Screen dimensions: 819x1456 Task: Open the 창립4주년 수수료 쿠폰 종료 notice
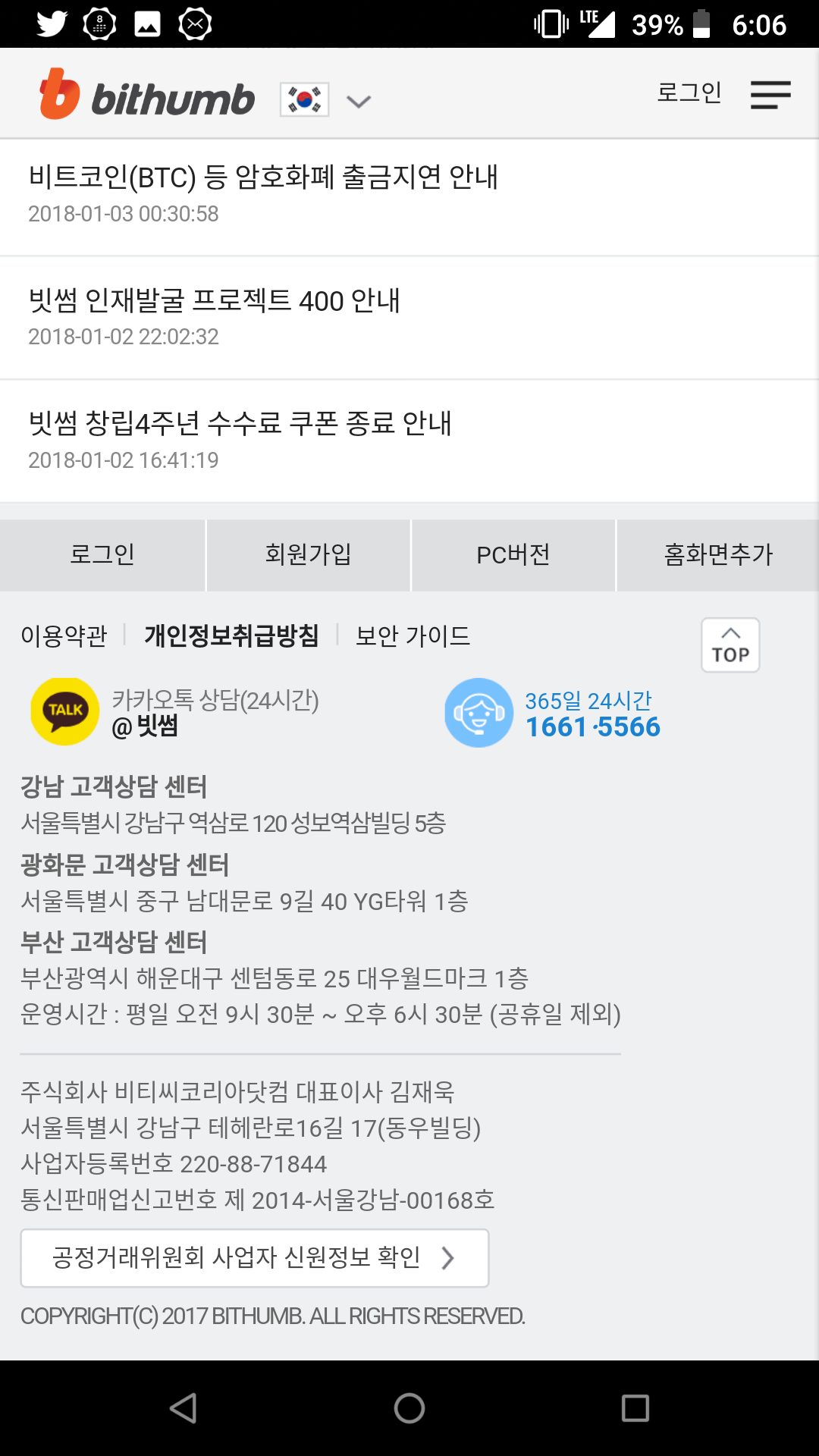tap(240, 423)
